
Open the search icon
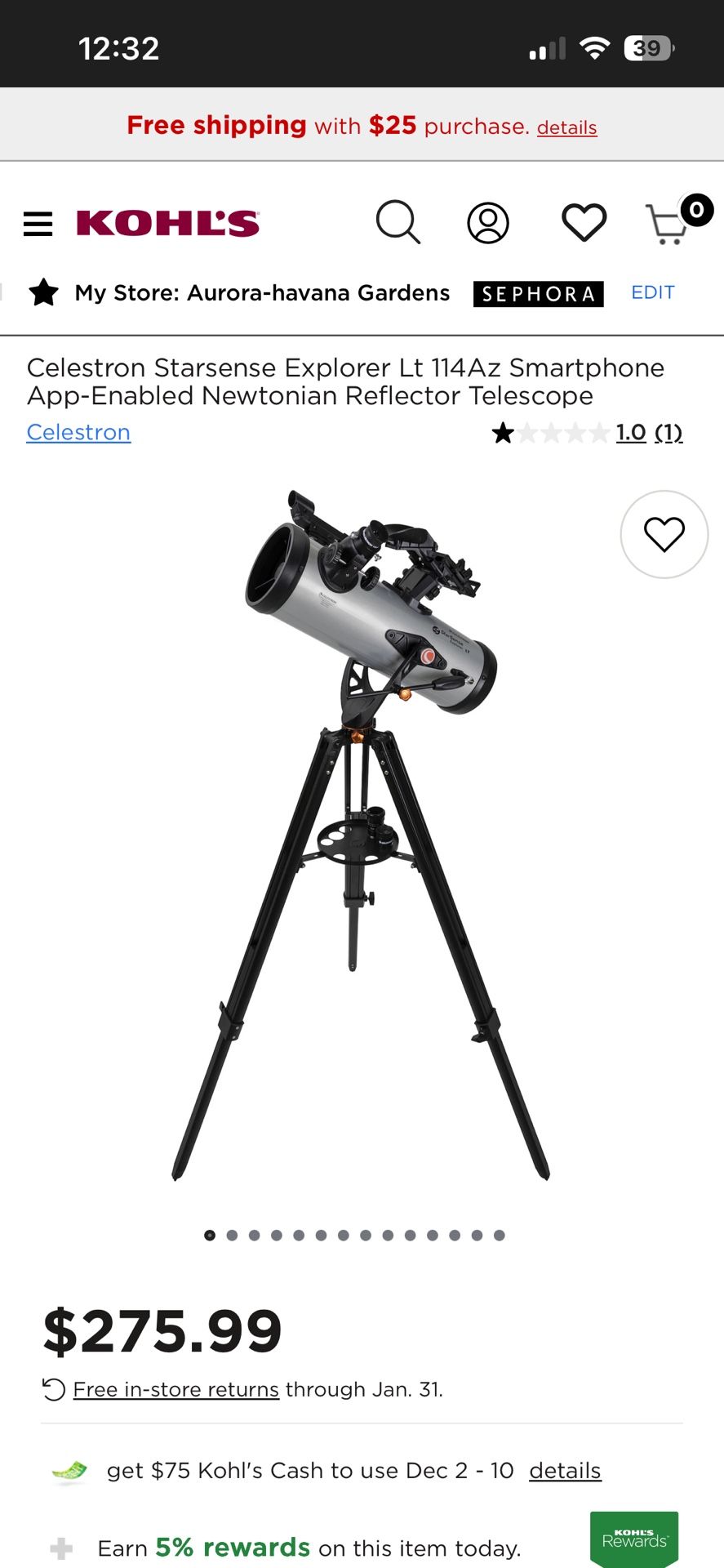point(399,222)
